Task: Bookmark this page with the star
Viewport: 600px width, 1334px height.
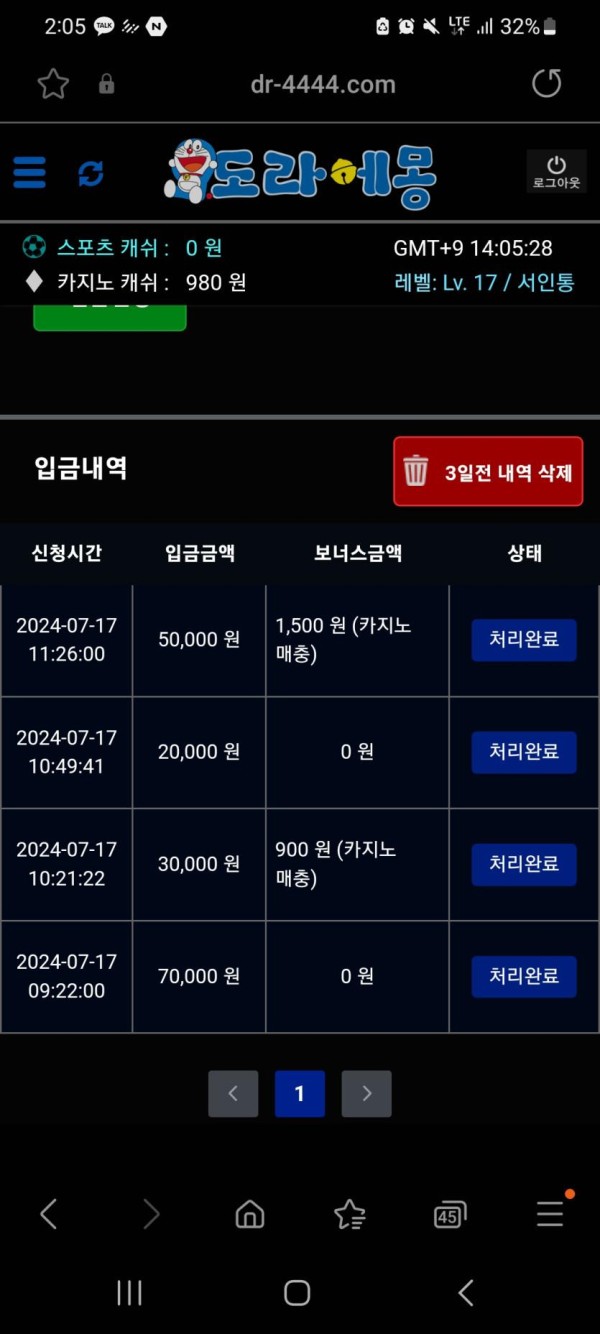Action: pos(53,84)
